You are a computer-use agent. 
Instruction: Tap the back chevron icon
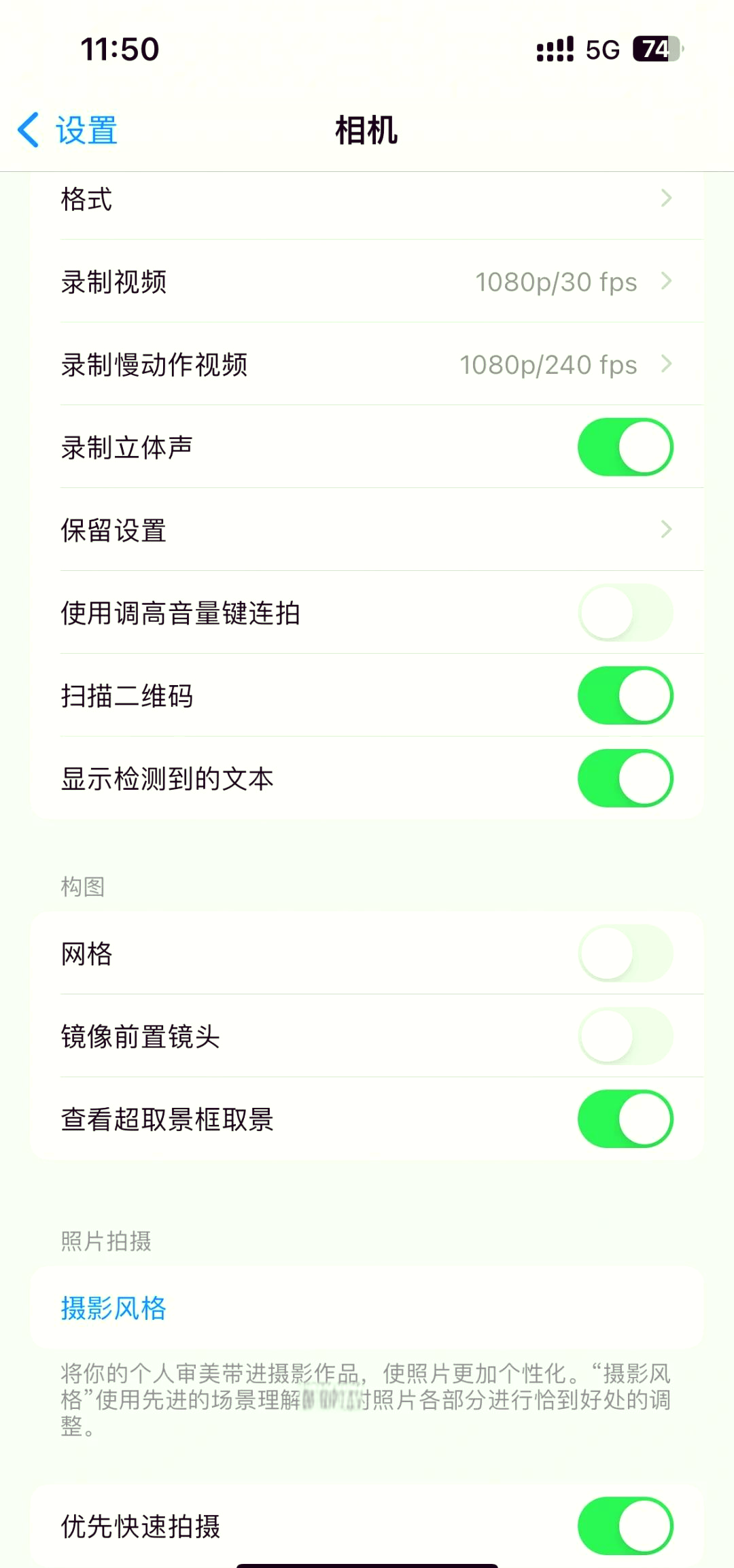click(28, 130)
